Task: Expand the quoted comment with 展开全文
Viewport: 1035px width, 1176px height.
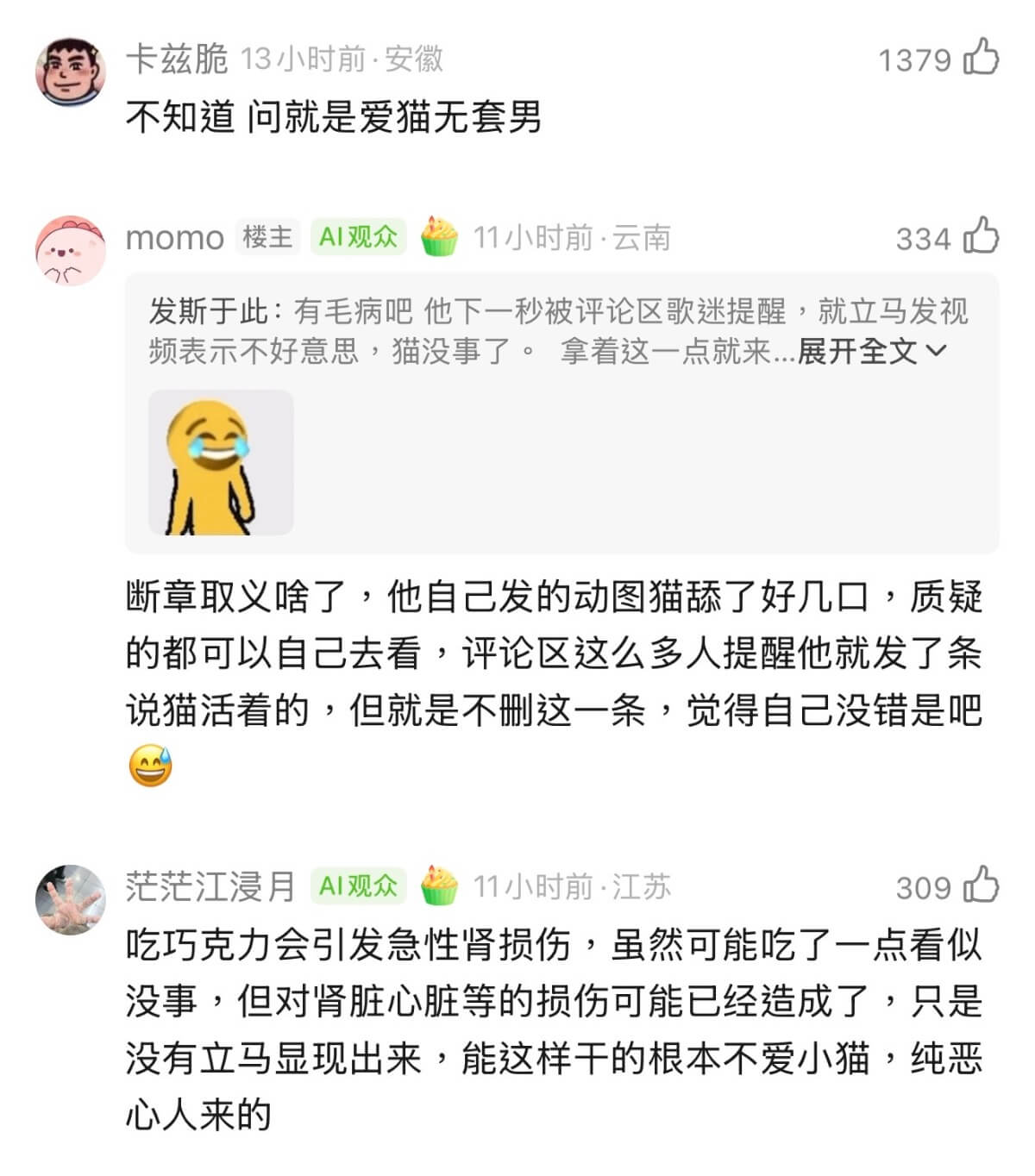Action: pos(871,351)
